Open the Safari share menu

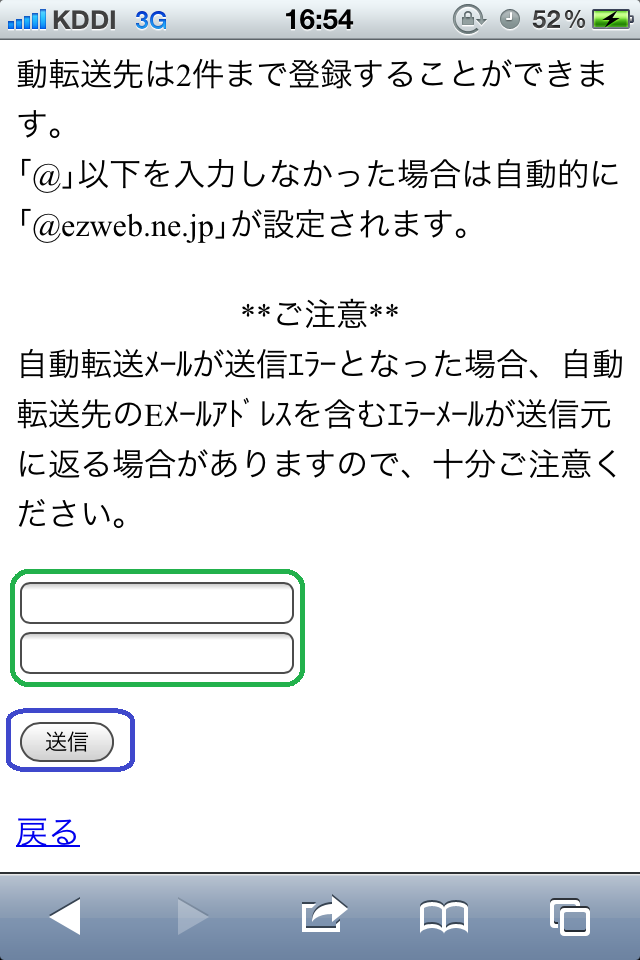322,915
